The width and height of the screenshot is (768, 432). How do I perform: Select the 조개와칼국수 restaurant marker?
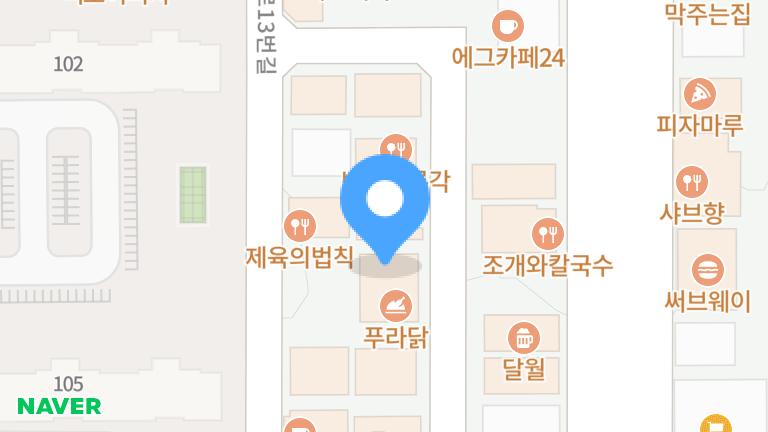547,234
